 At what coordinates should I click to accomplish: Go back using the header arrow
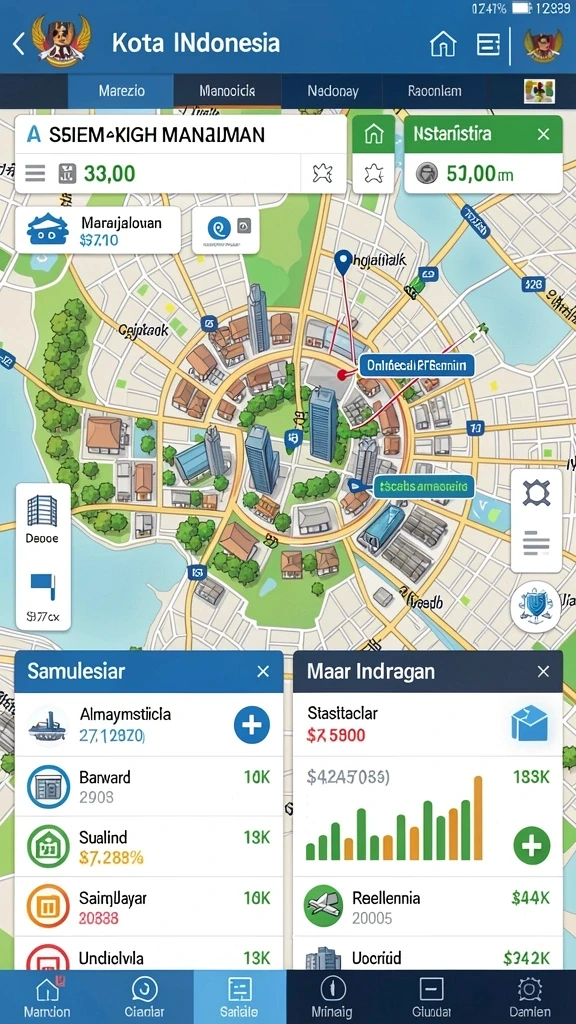pyautogui.click(x=19, y=44)
